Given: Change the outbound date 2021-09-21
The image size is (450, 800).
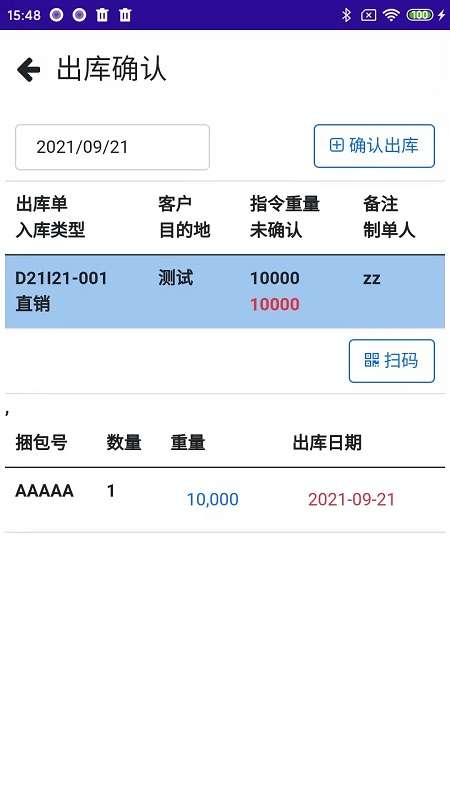Looking at the screenshot, I should point(352,499).
